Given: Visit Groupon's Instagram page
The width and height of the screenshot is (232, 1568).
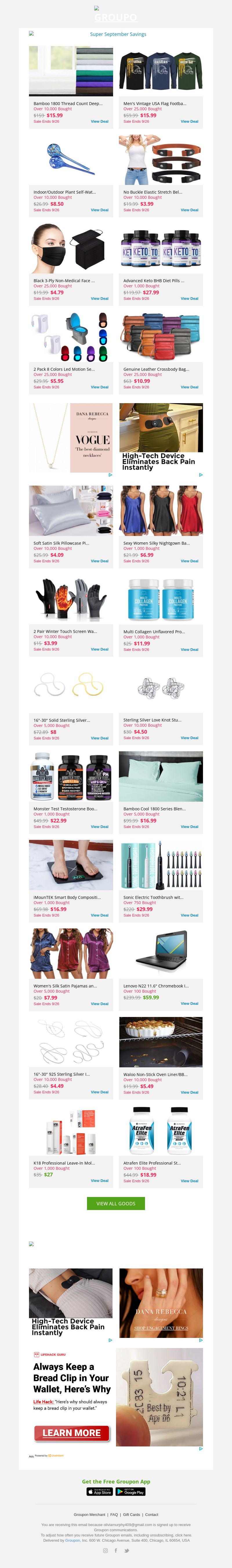Looking at the screenshot, I should [x=105, y=1550].
